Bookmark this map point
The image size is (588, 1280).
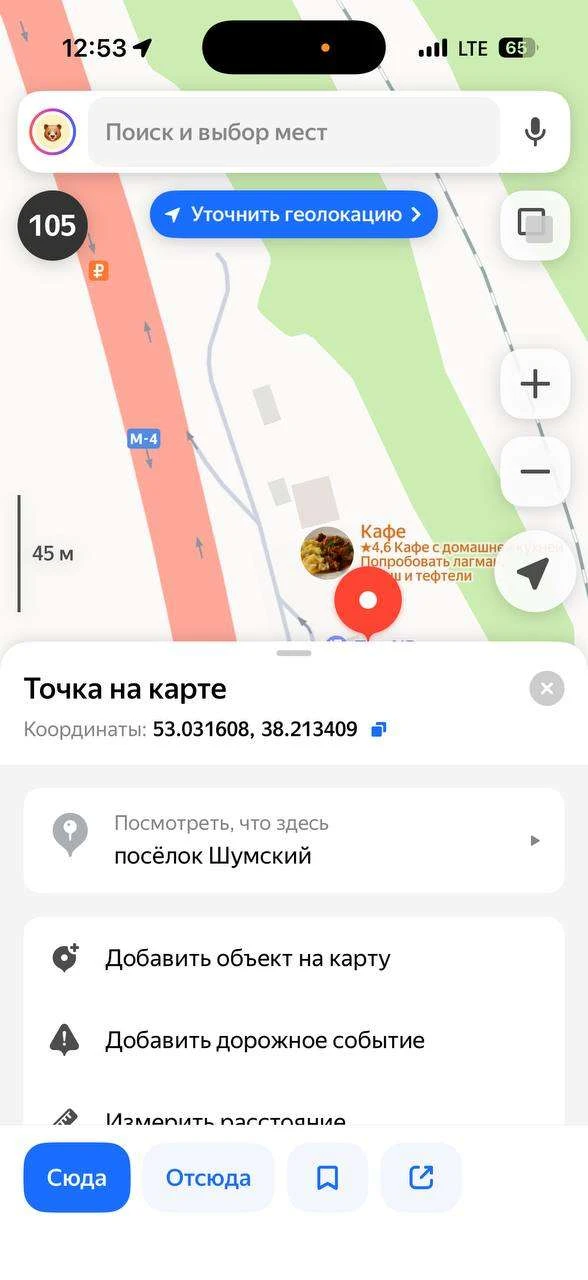[327, 1178]
